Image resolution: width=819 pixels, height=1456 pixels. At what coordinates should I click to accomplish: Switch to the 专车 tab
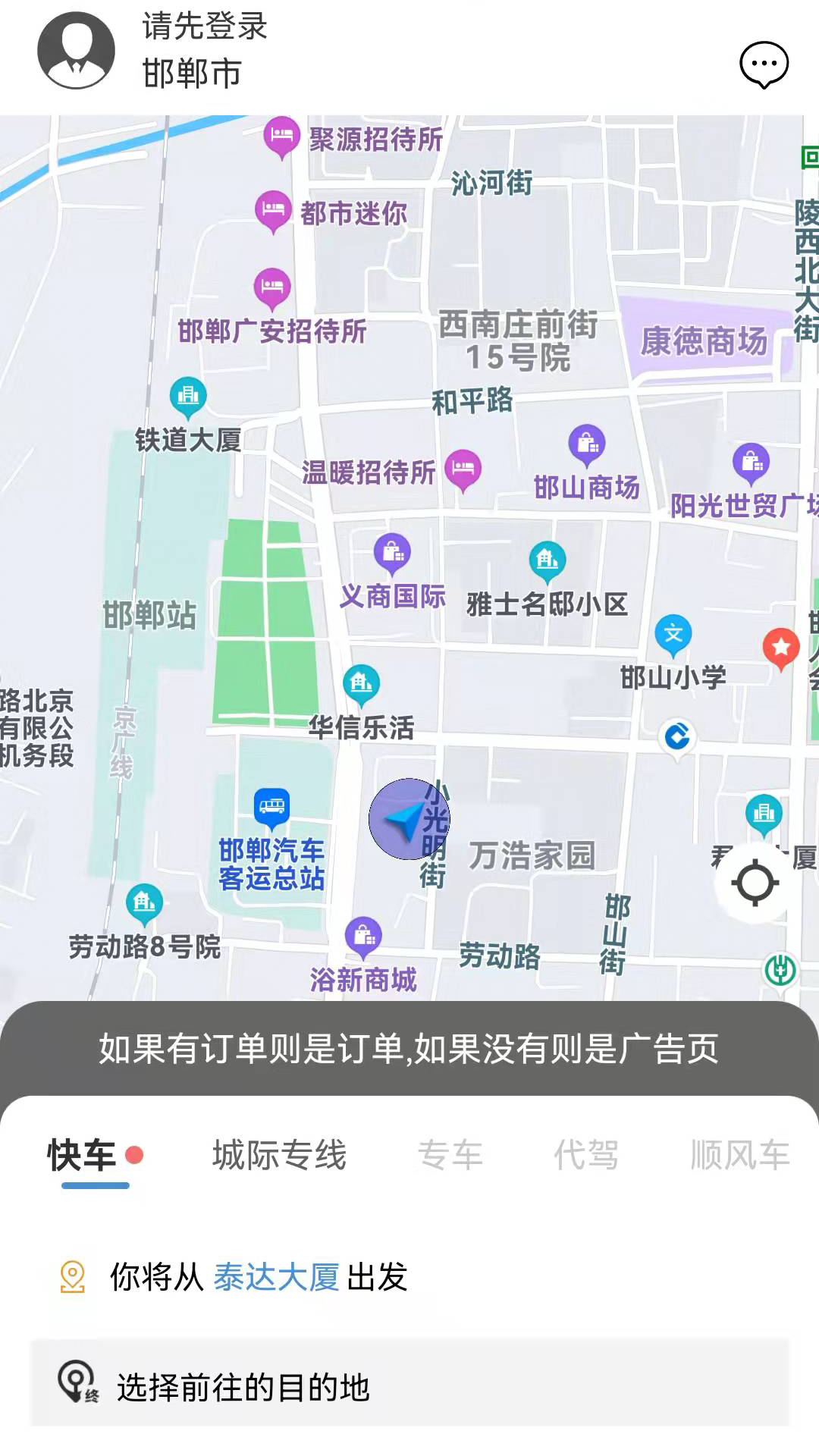pos(450,1156)
